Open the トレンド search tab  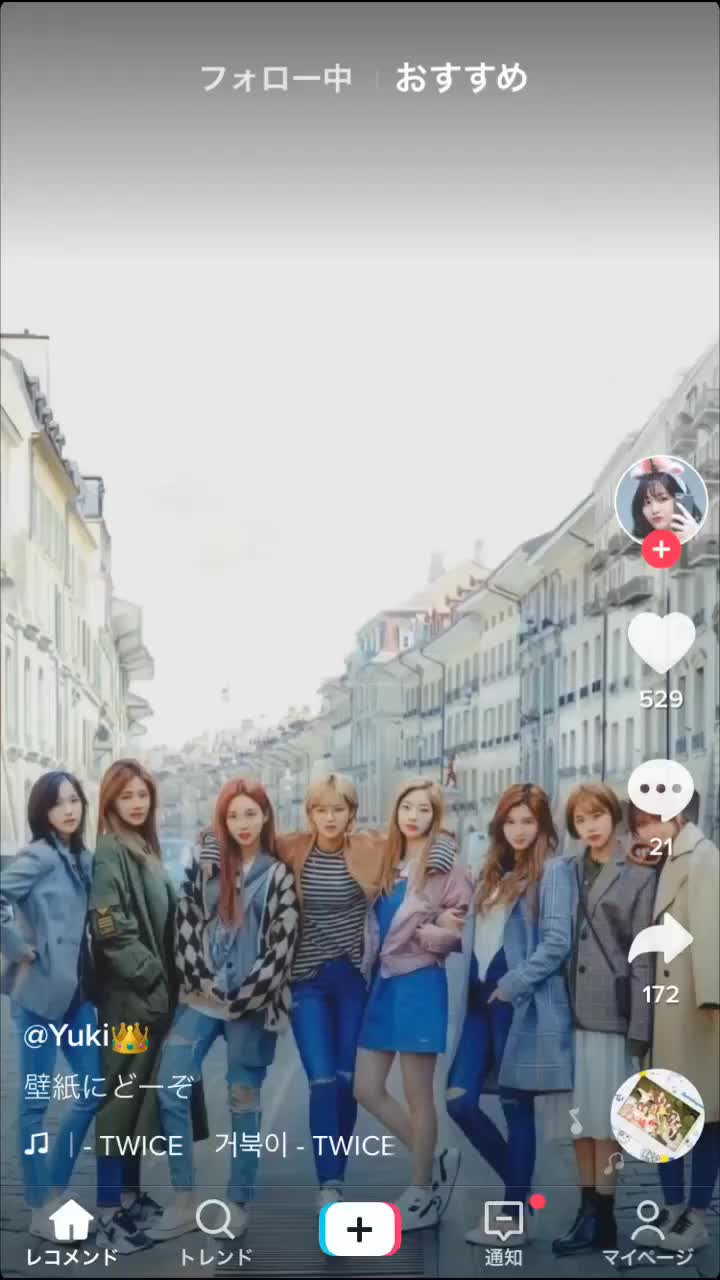click(x=215, y=1232)
